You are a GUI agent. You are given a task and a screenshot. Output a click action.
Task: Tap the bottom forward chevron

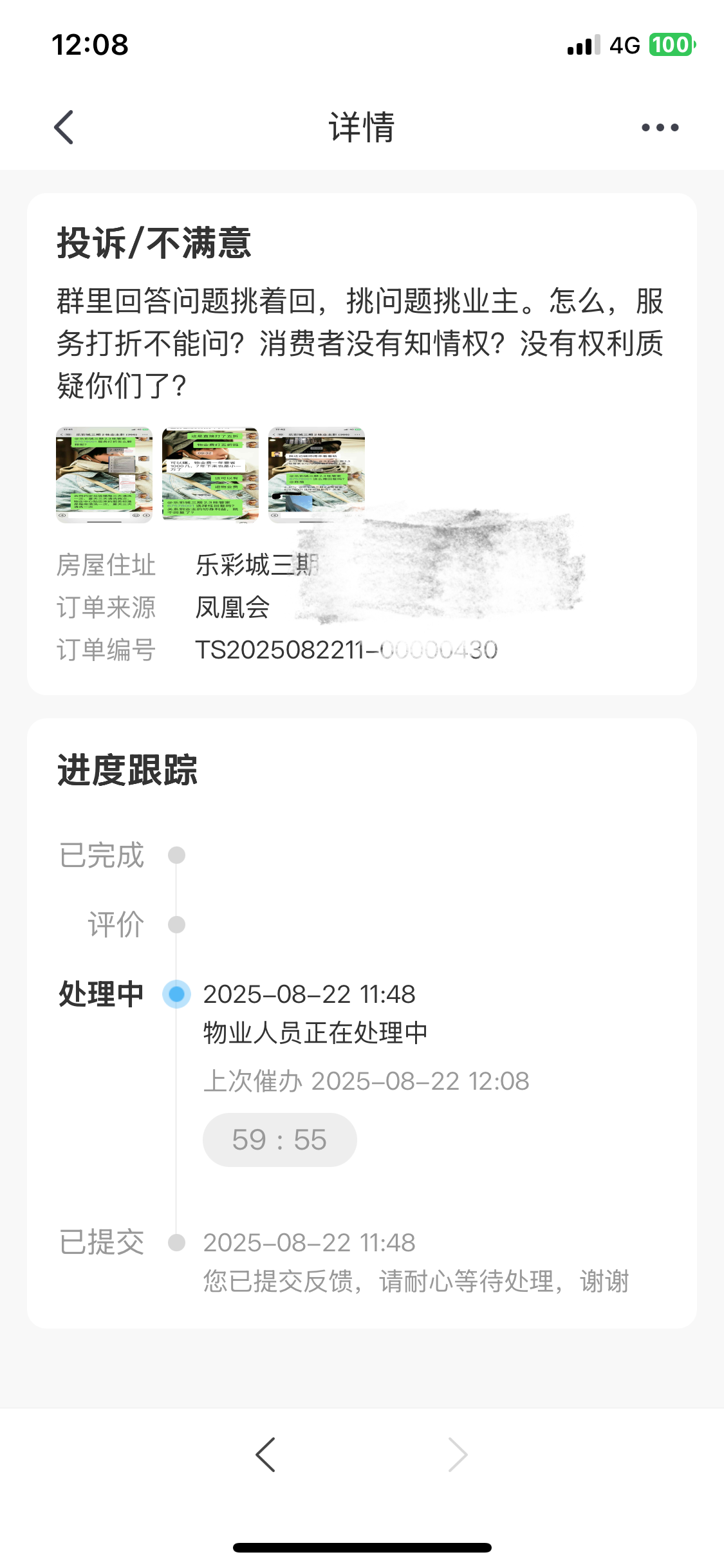click(458, 1455)
